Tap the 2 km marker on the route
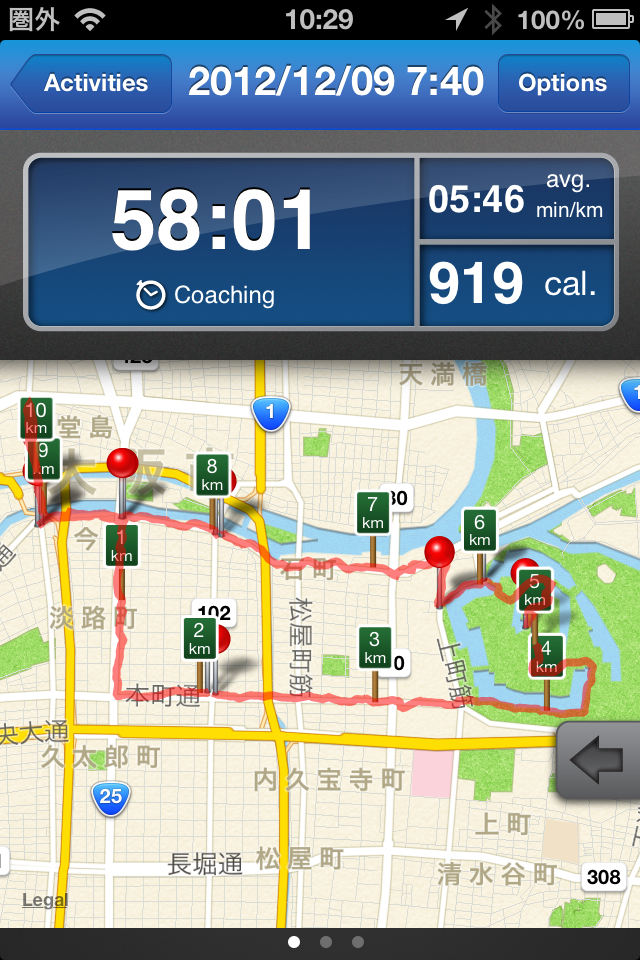This screenshot has width=640, height=960. [x=199, y=638]
